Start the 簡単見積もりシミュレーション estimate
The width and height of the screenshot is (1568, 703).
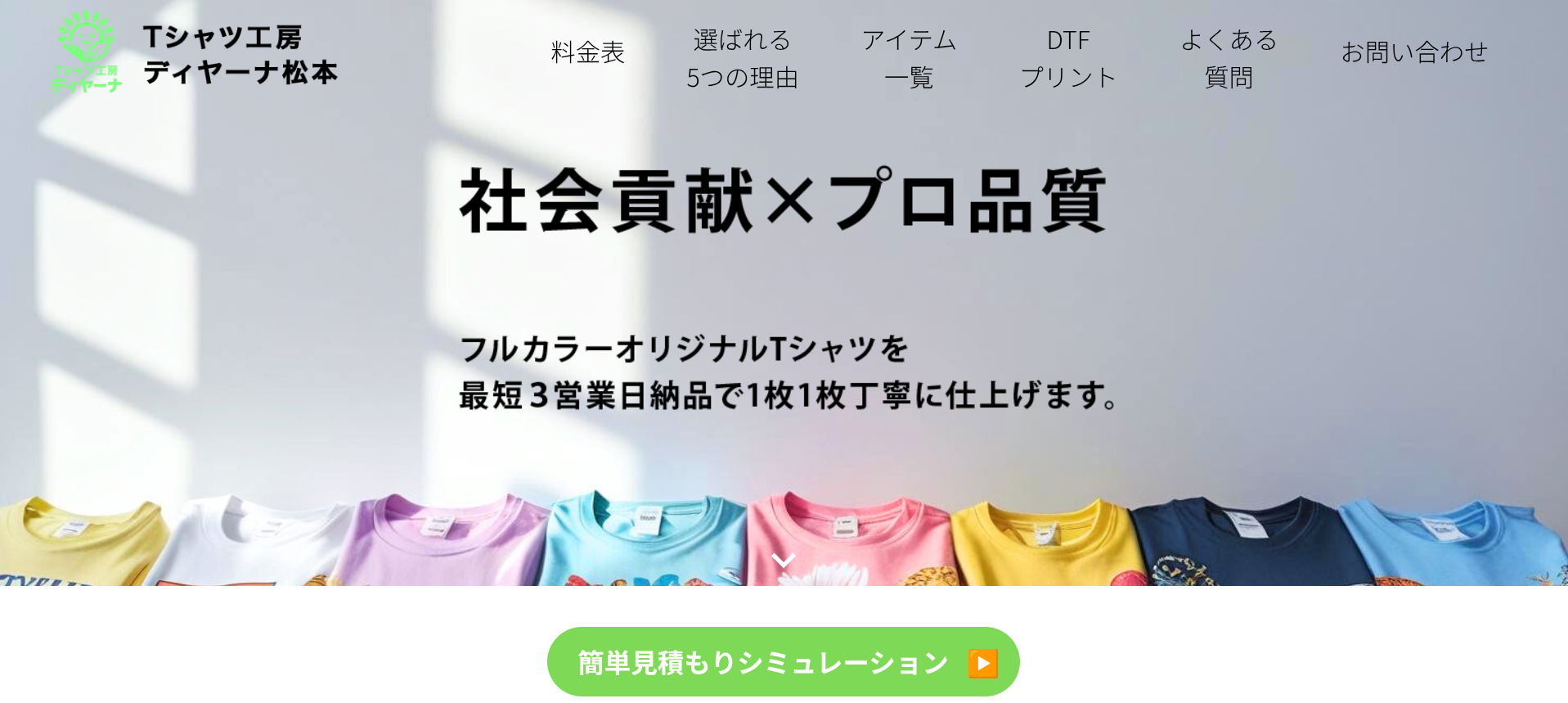pos(783,662)
